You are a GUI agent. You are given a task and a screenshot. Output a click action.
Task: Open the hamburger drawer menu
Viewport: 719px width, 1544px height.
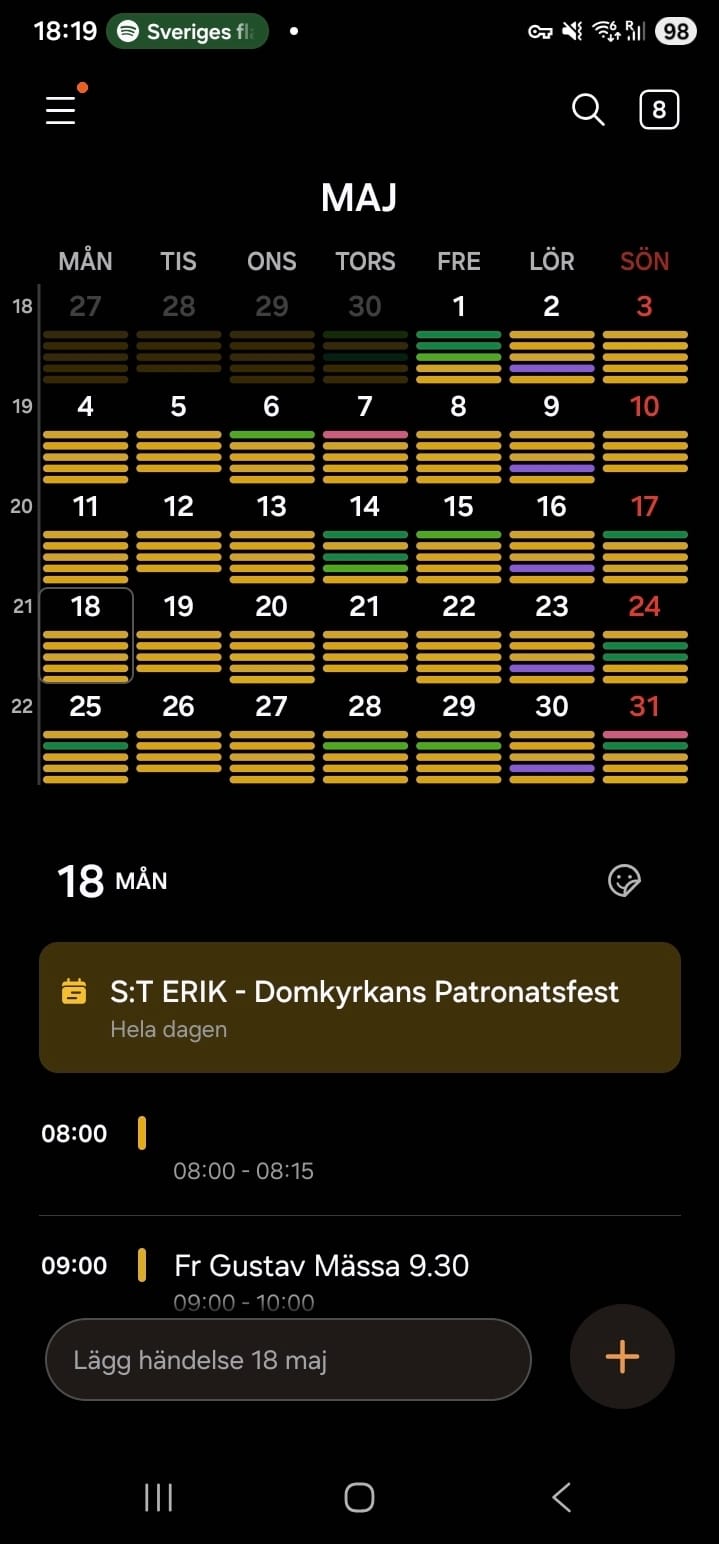(x=61, y=109)
